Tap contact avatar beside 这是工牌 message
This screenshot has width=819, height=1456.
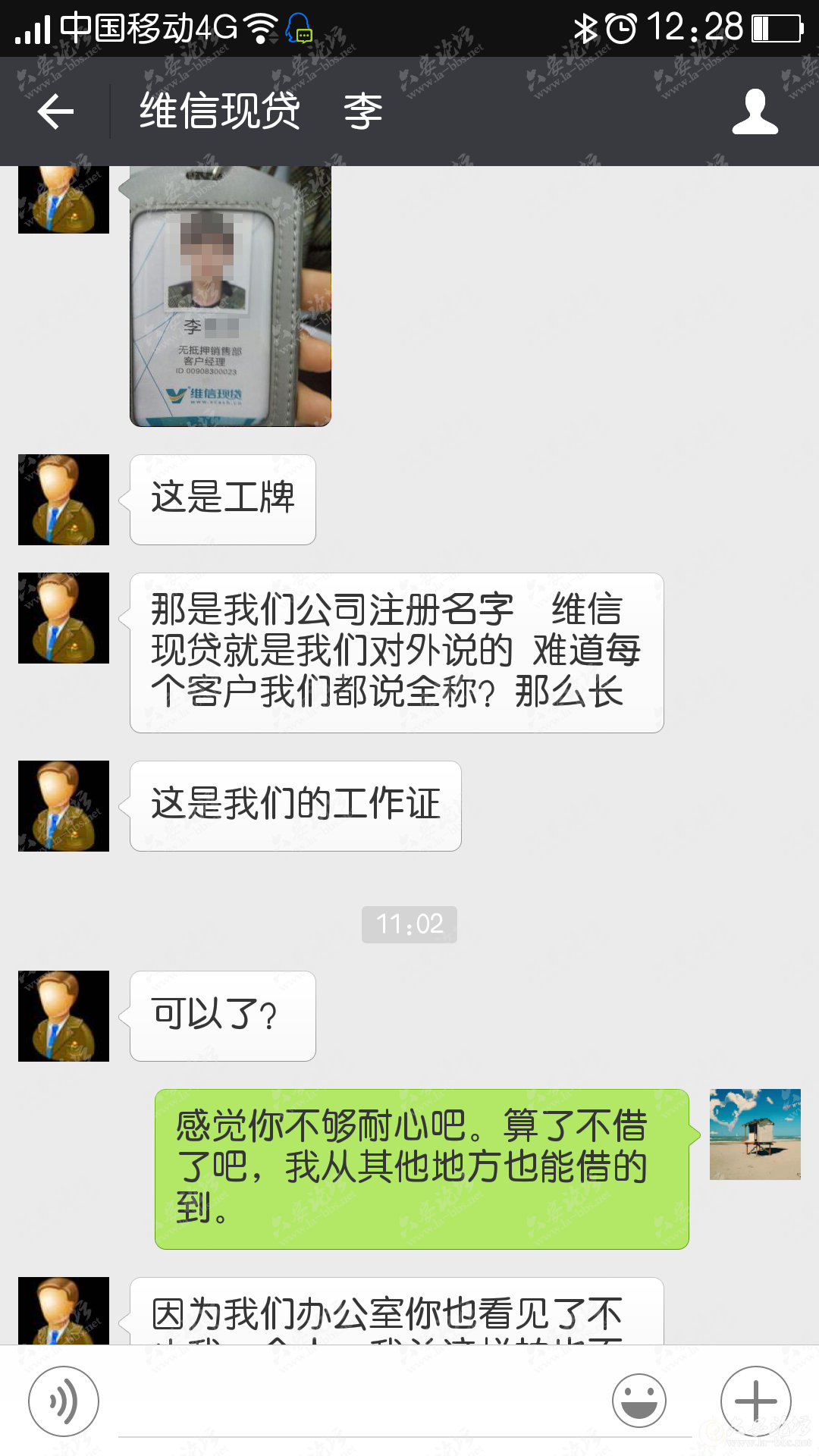tap(64, 500)
